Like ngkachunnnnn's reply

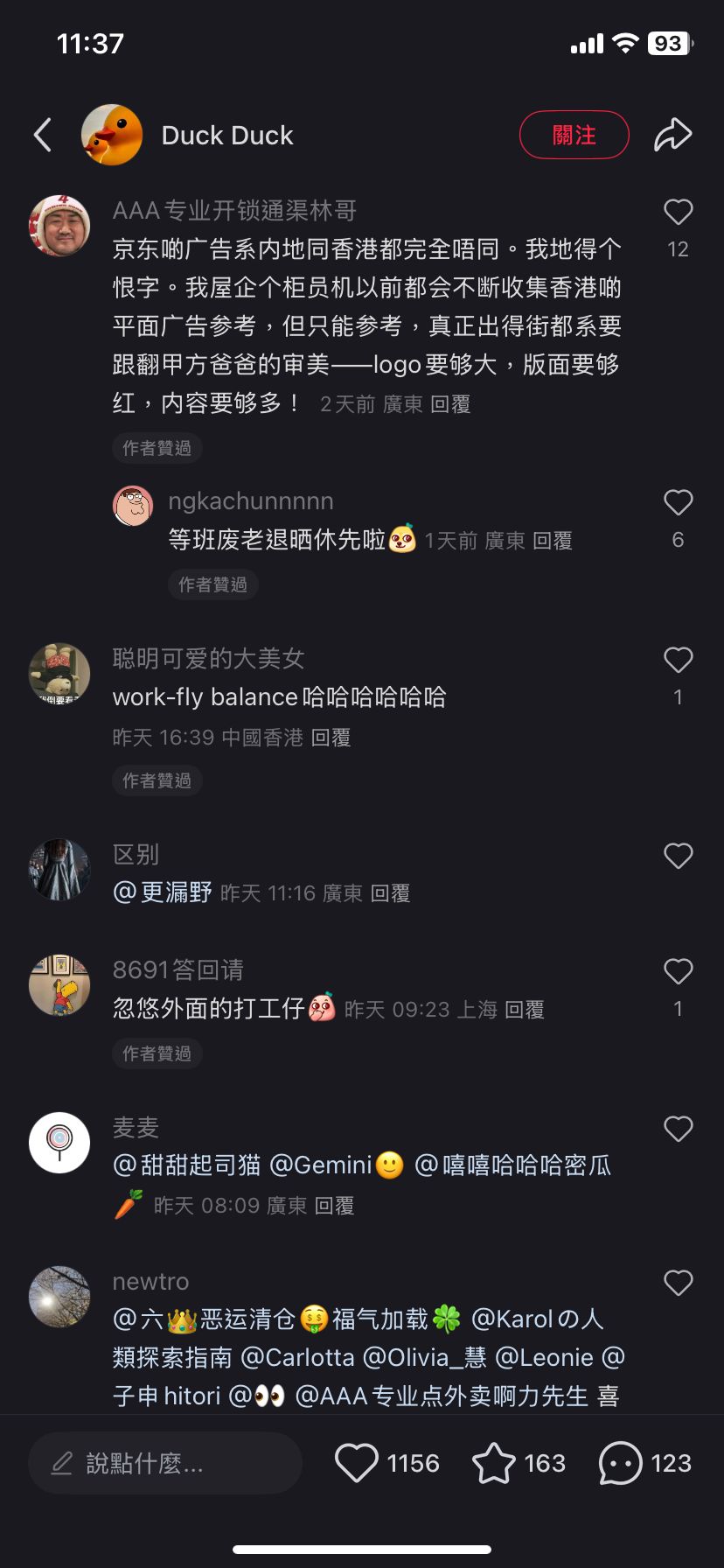[678, 503]
